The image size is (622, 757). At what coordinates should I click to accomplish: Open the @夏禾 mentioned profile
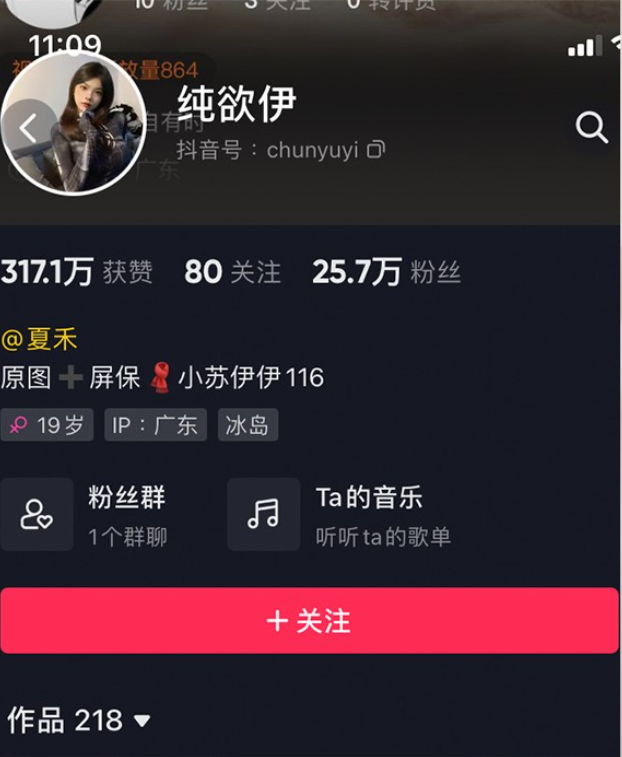pyautogui.click(x=40, y=339)
